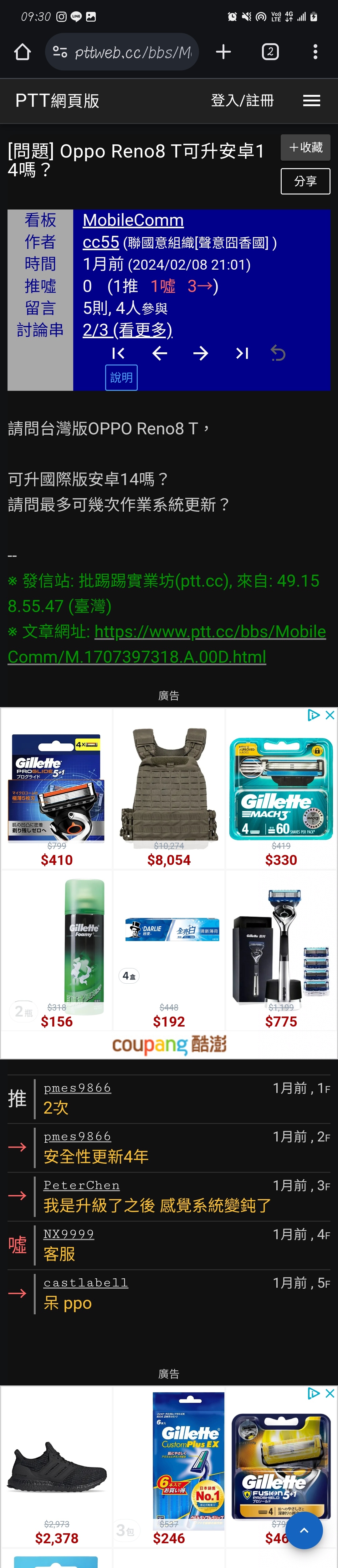This screenshot has width=338, height=1568.
Task: Jump to last post in thread
Action: [x=242, y=353]
